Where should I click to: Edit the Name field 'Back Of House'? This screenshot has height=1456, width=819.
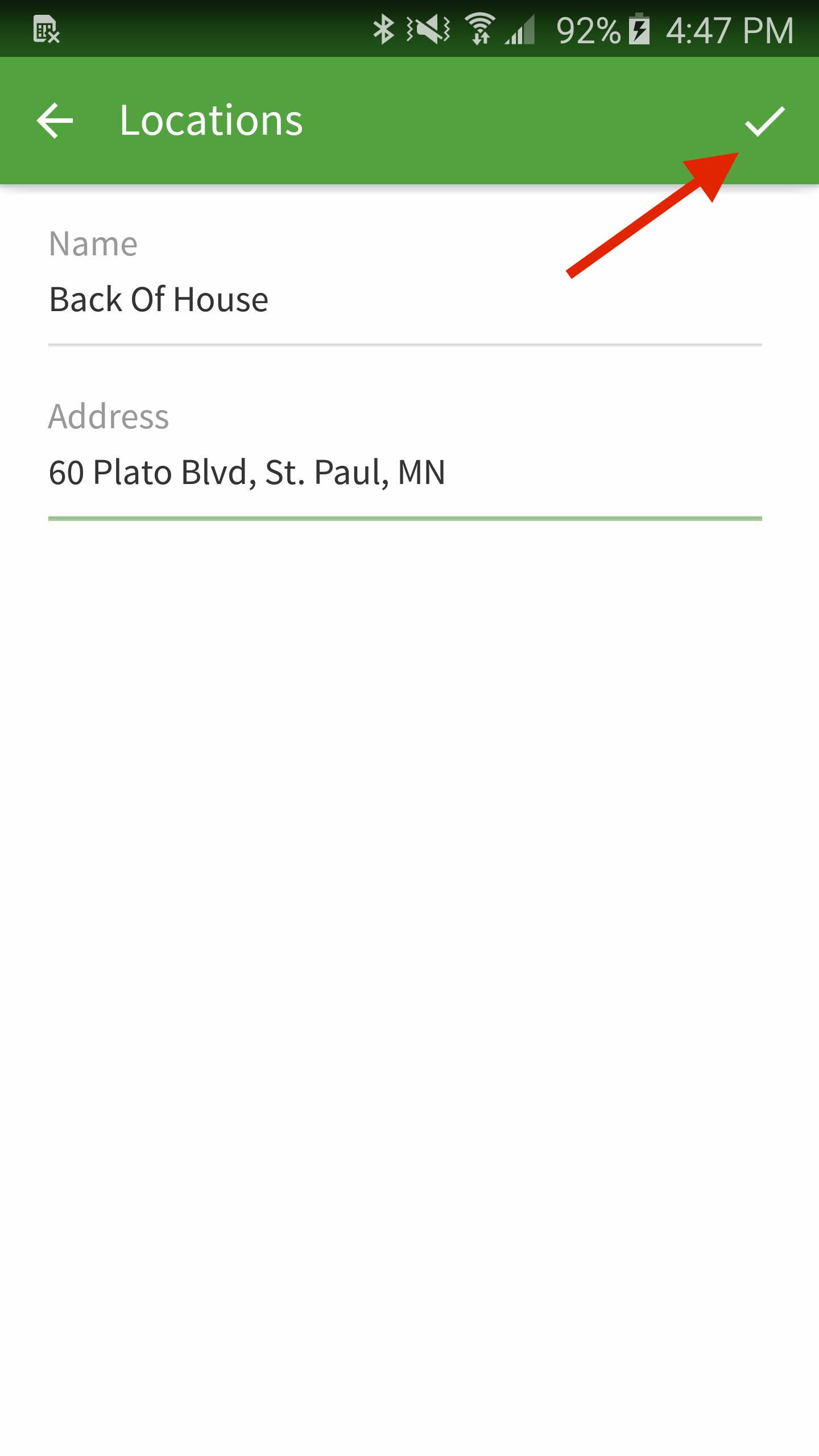(405, 300)
